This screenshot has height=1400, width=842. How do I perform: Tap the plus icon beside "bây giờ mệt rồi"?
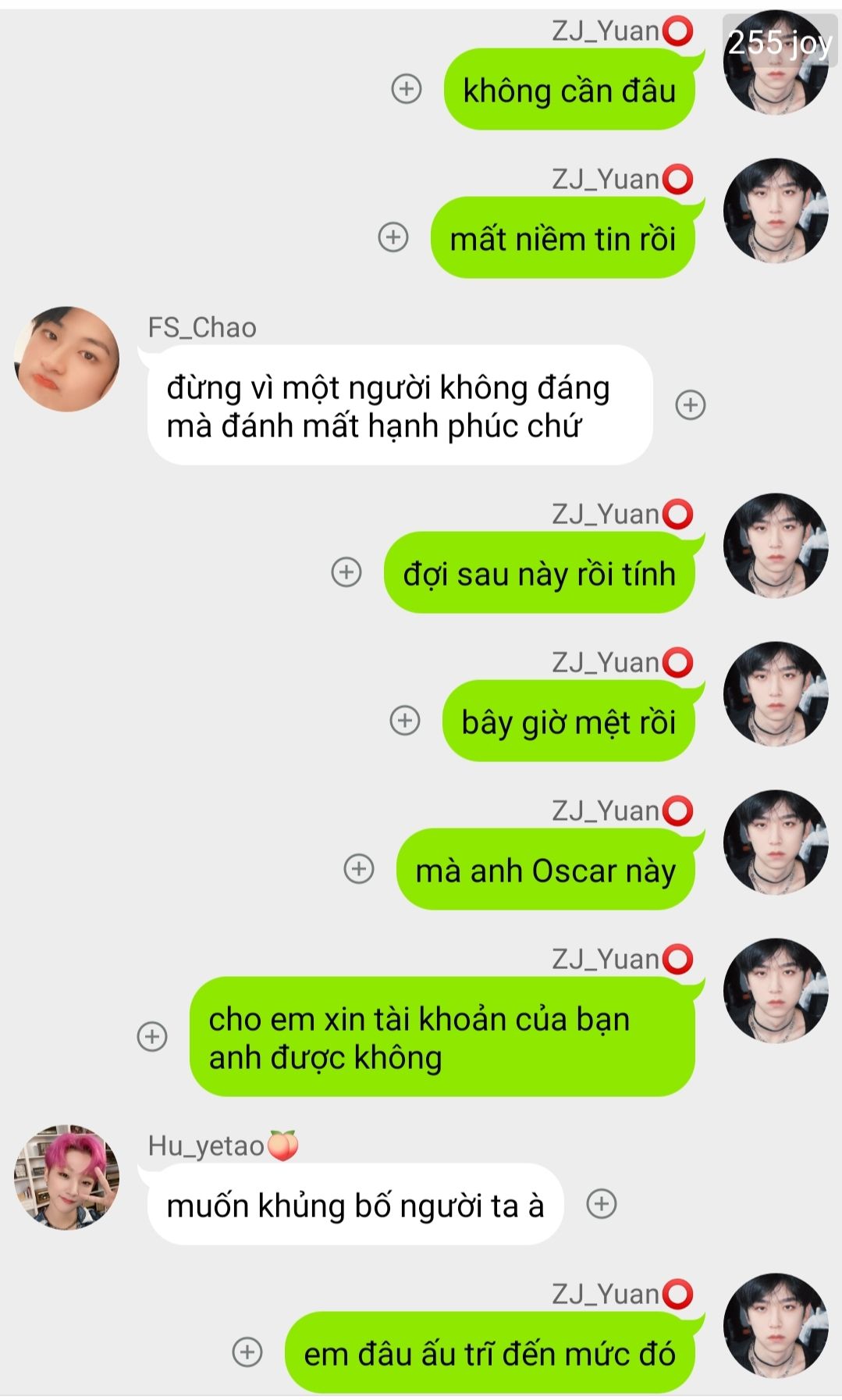pyautogui.click(x=404, y=721)
